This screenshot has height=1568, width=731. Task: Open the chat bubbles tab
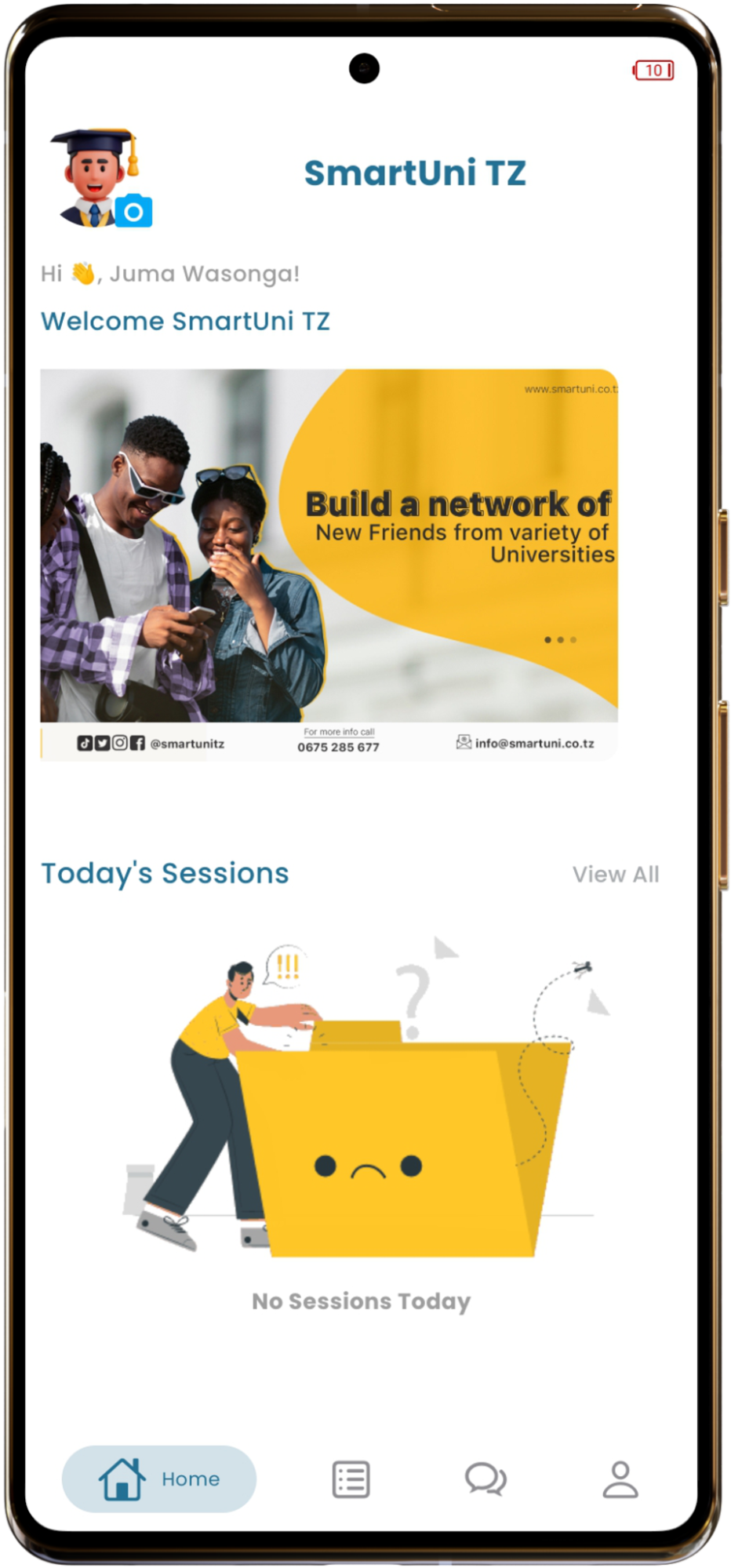(x=486, y=1479)
